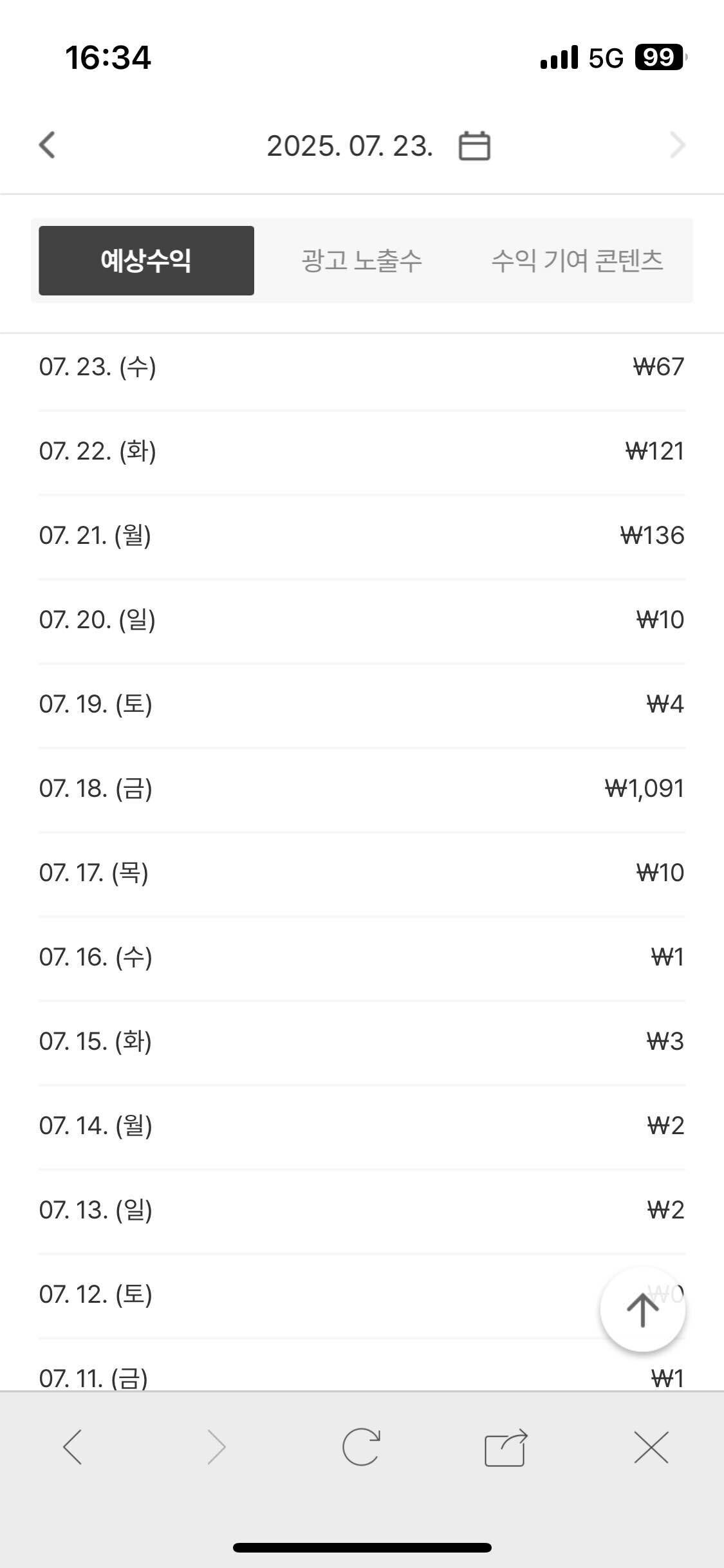Screen dimensions: 724x1568
Task: Open the calendar date picker
Action: [x=474, y=145]
